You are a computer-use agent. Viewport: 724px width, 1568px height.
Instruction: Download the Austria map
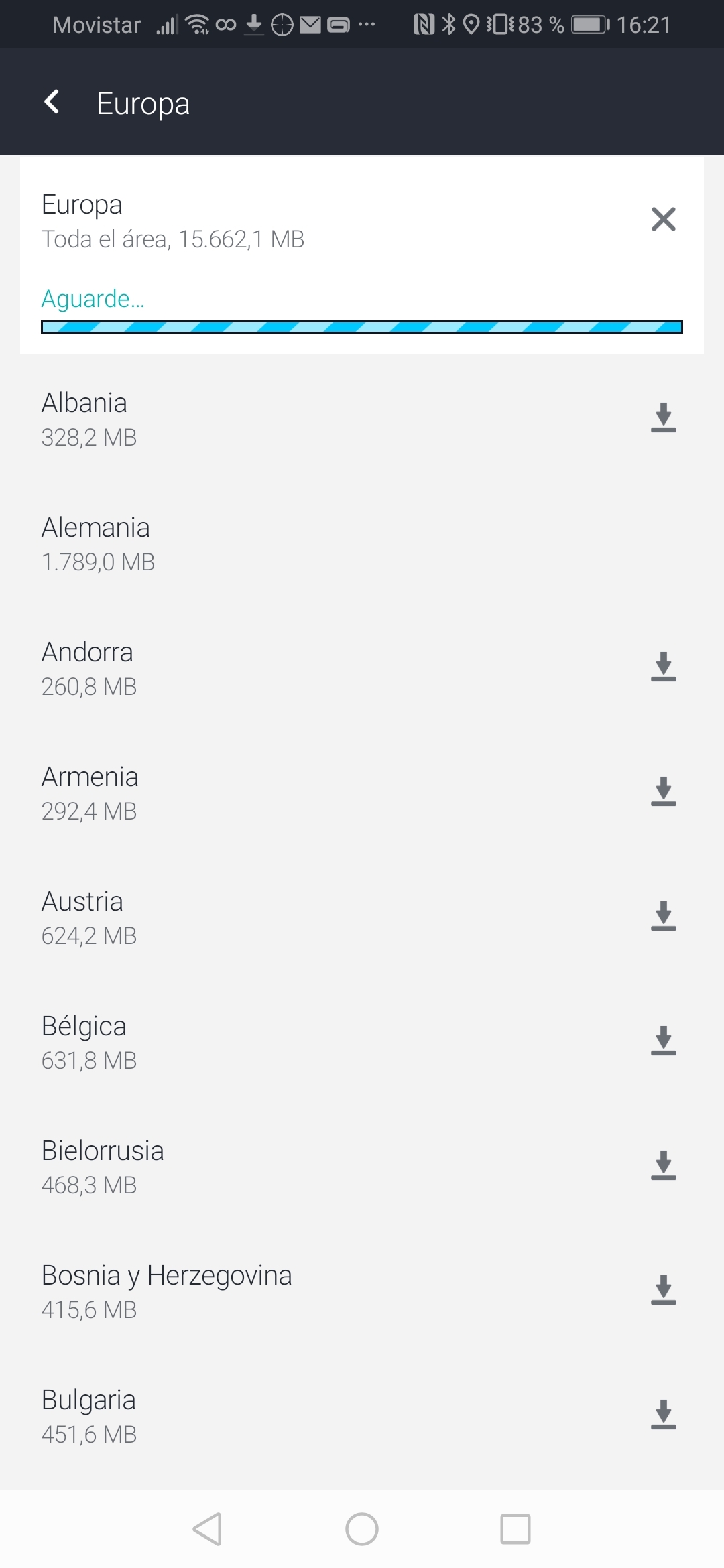click(663, 916)
